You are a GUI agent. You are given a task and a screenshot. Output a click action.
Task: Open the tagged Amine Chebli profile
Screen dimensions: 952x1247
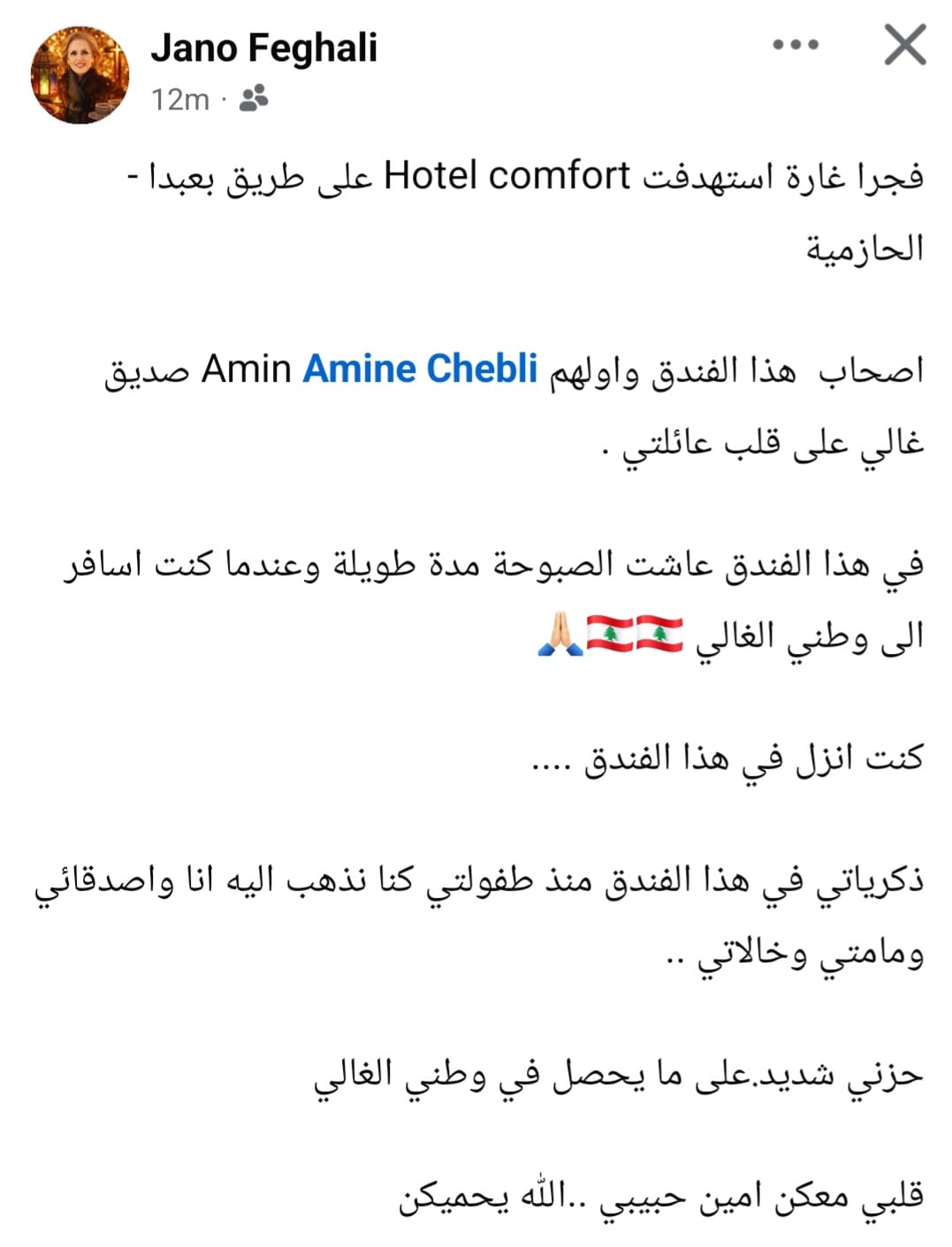click(x=420, y=369)
